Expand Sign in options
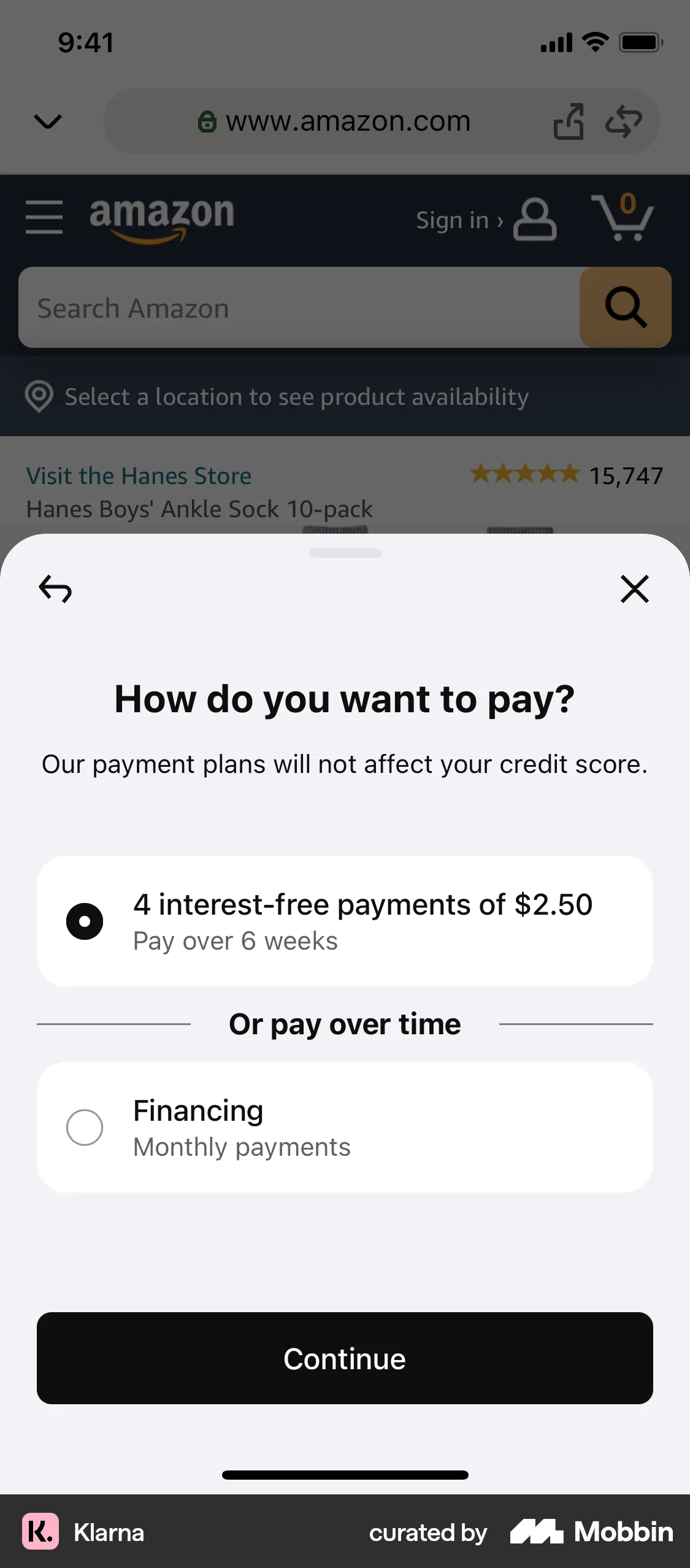Screen dimensions: 690x1568 459,219
